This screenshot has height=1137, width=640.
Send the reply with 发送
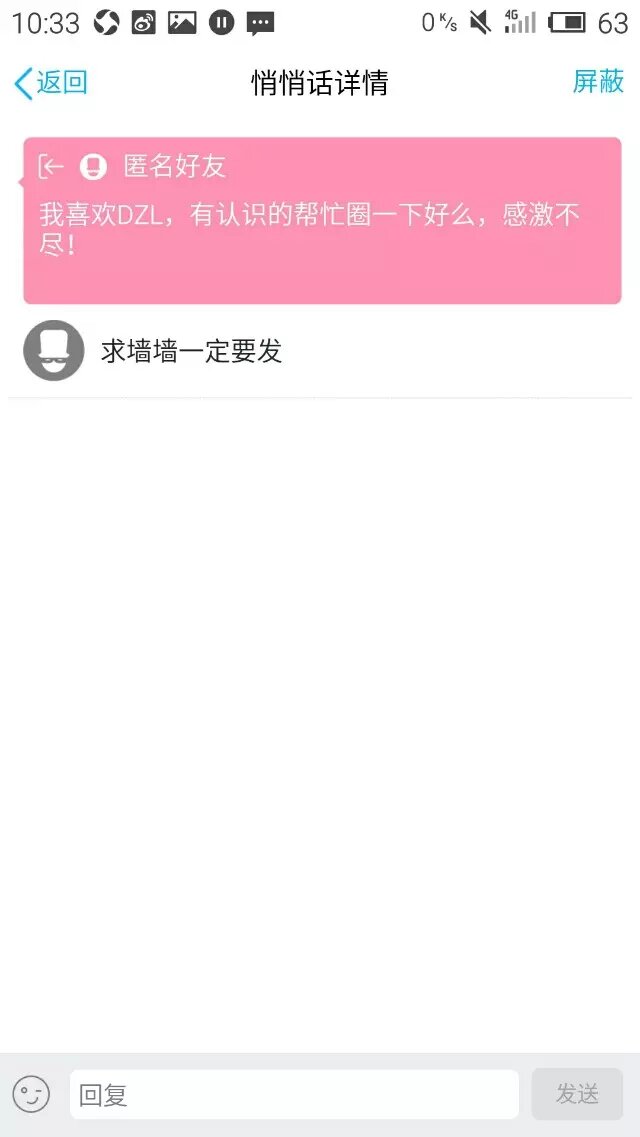tap(577, 1094)
